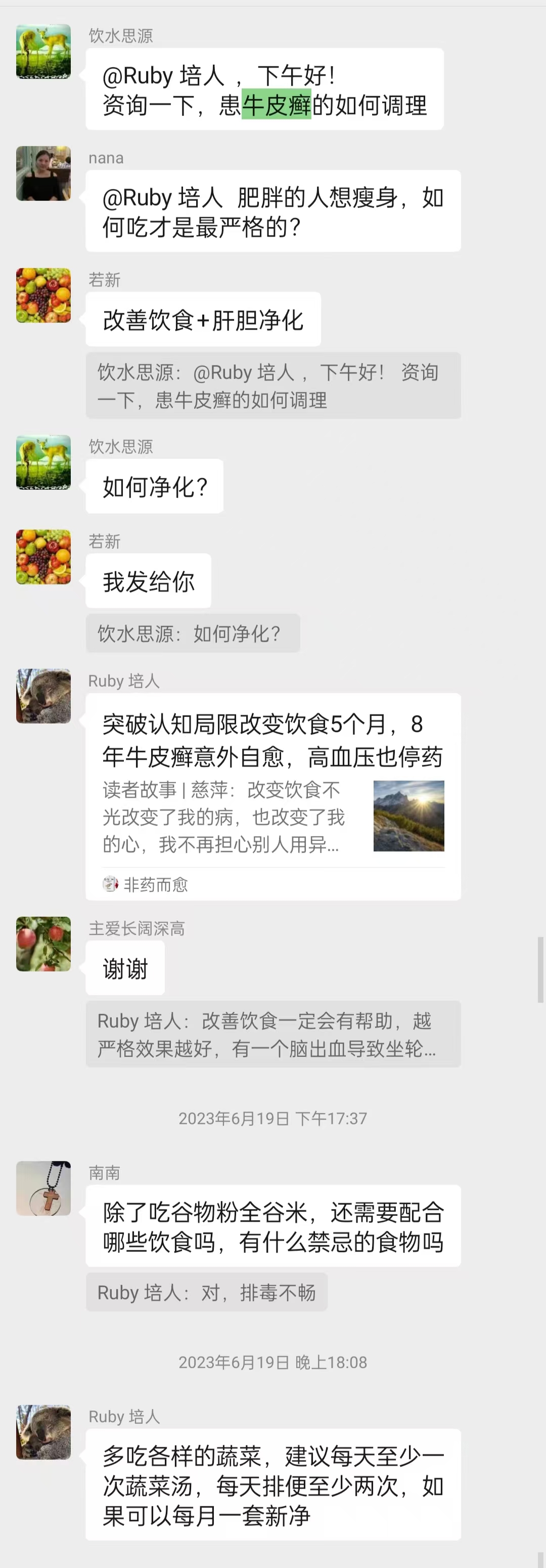
Task: Open 饮水思源's avatar beside the 牛皮癣 question
Action: pos(43,52)
